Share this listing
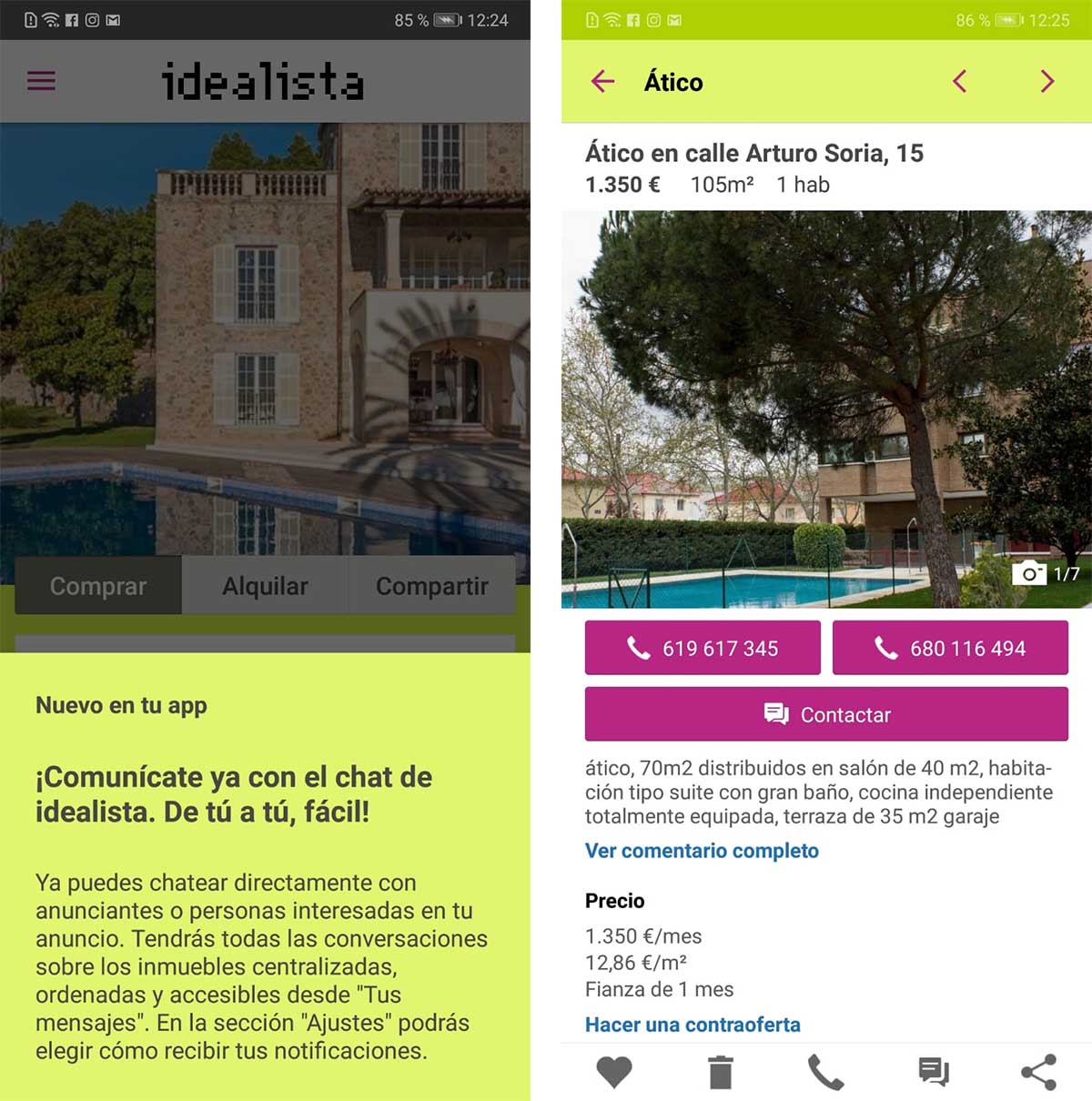Image resolution: width=1092 pixels, height=1101 pixels. pyautogui.click(x=1038, y=1072)
